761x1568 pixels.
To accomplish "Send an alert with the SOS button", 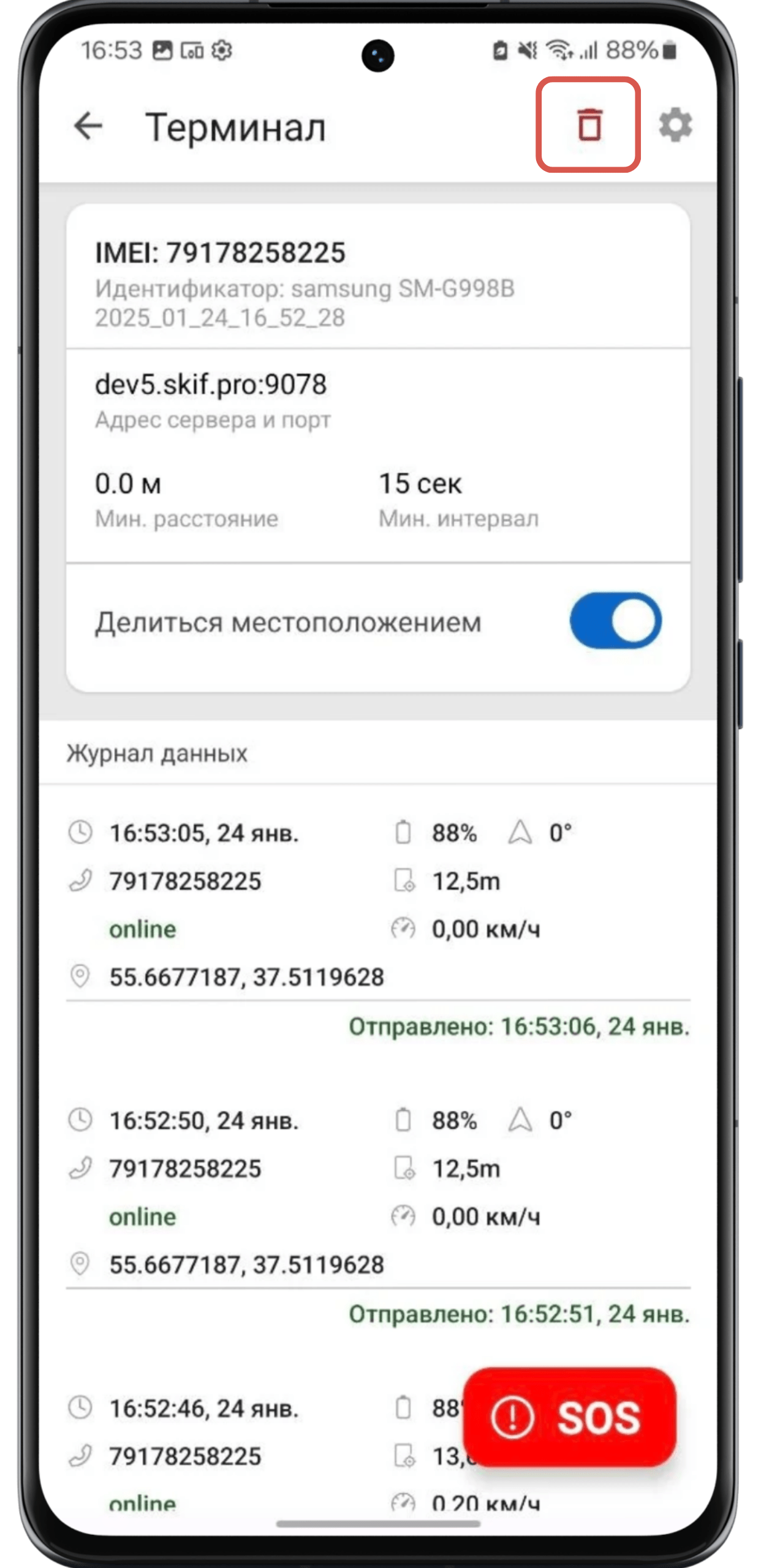I will coord(569,1417).
